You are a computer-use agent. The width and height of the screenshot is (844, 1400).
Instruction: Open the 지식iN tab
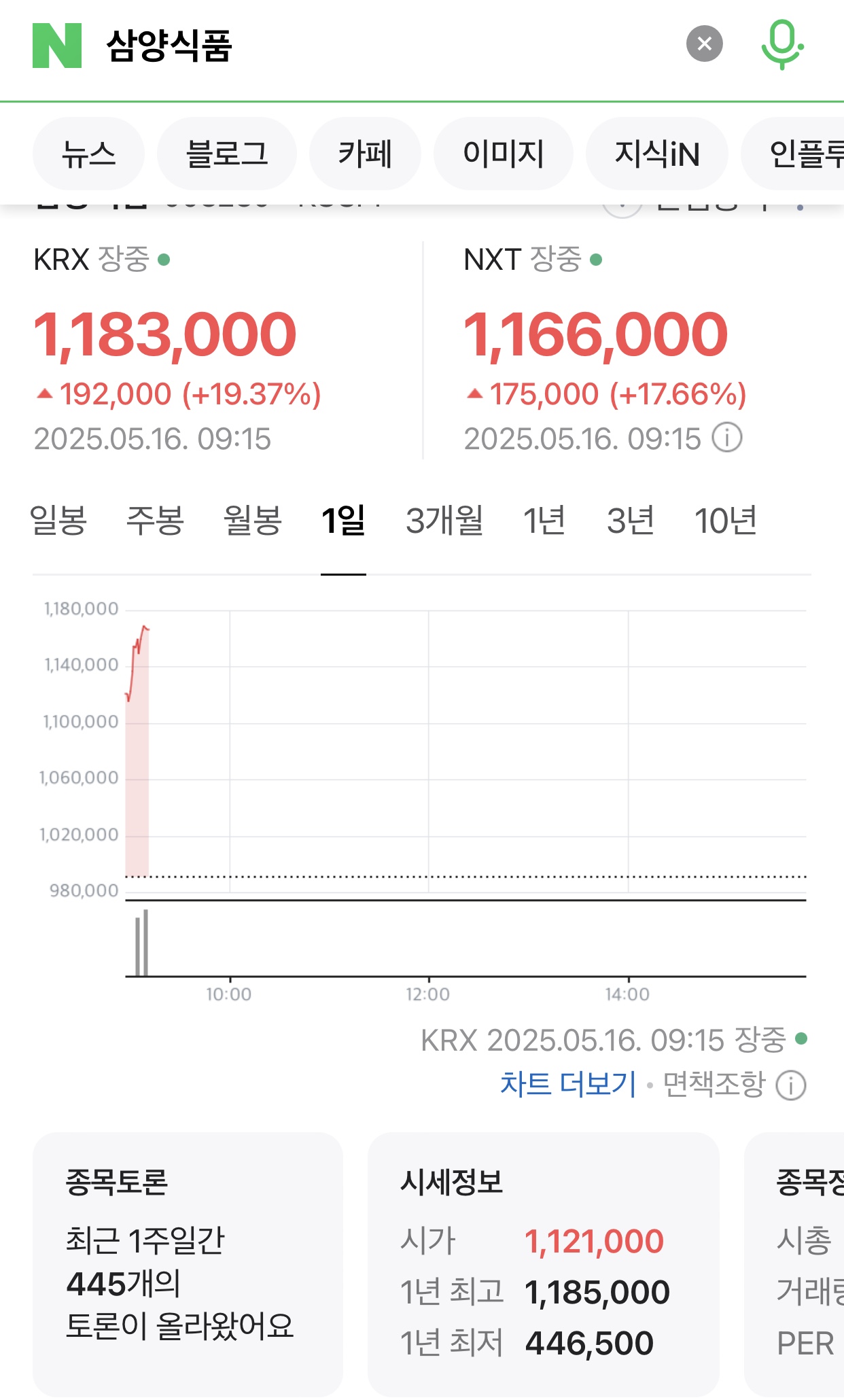[657, 154]
